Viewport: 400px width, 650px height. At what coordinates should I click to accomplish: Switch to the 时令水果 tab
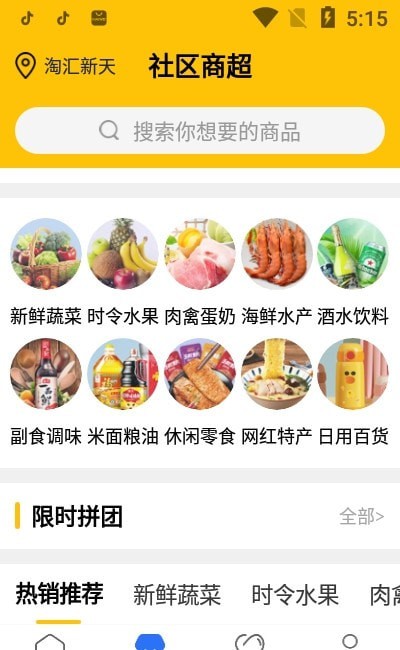(x=295, y=594)
